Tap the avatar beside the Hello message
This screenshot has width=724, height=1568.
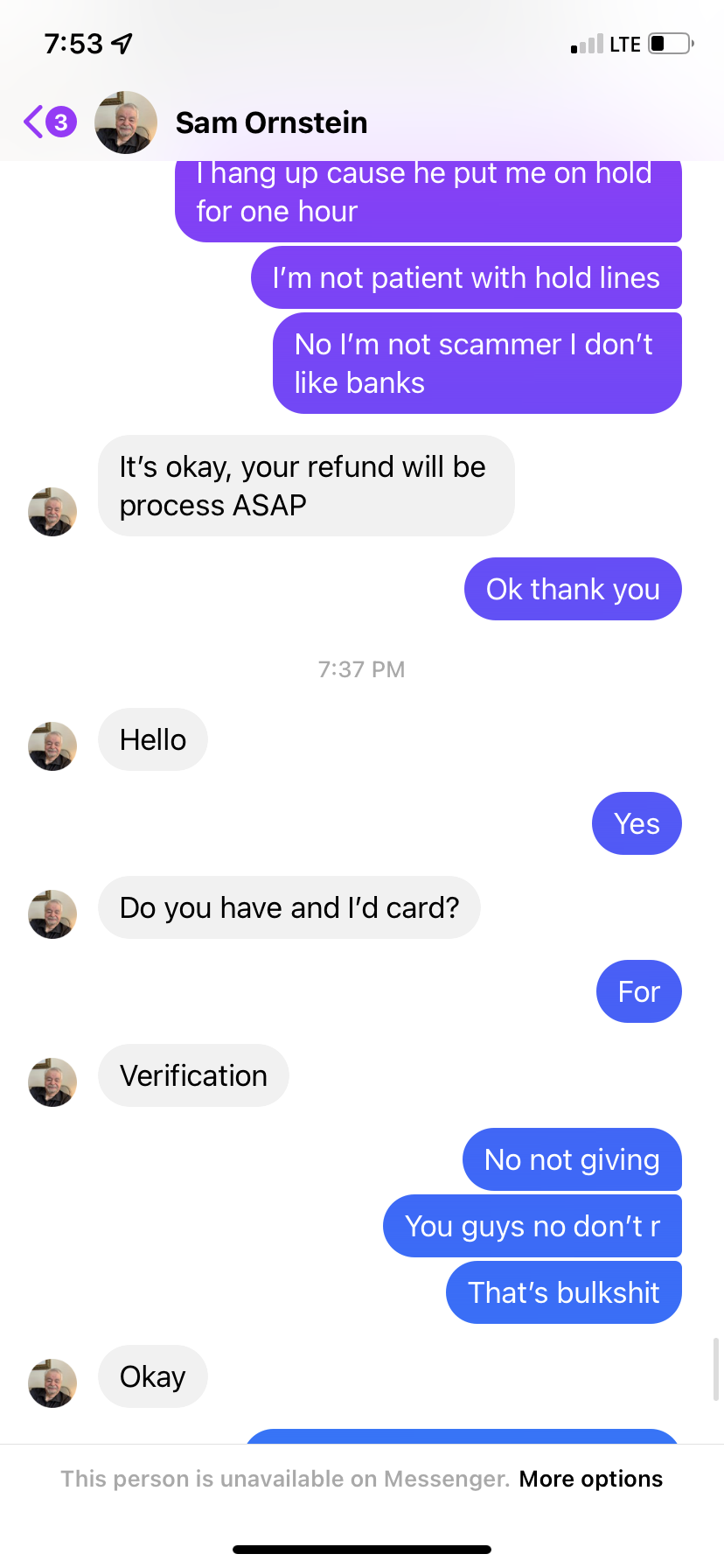52,746
